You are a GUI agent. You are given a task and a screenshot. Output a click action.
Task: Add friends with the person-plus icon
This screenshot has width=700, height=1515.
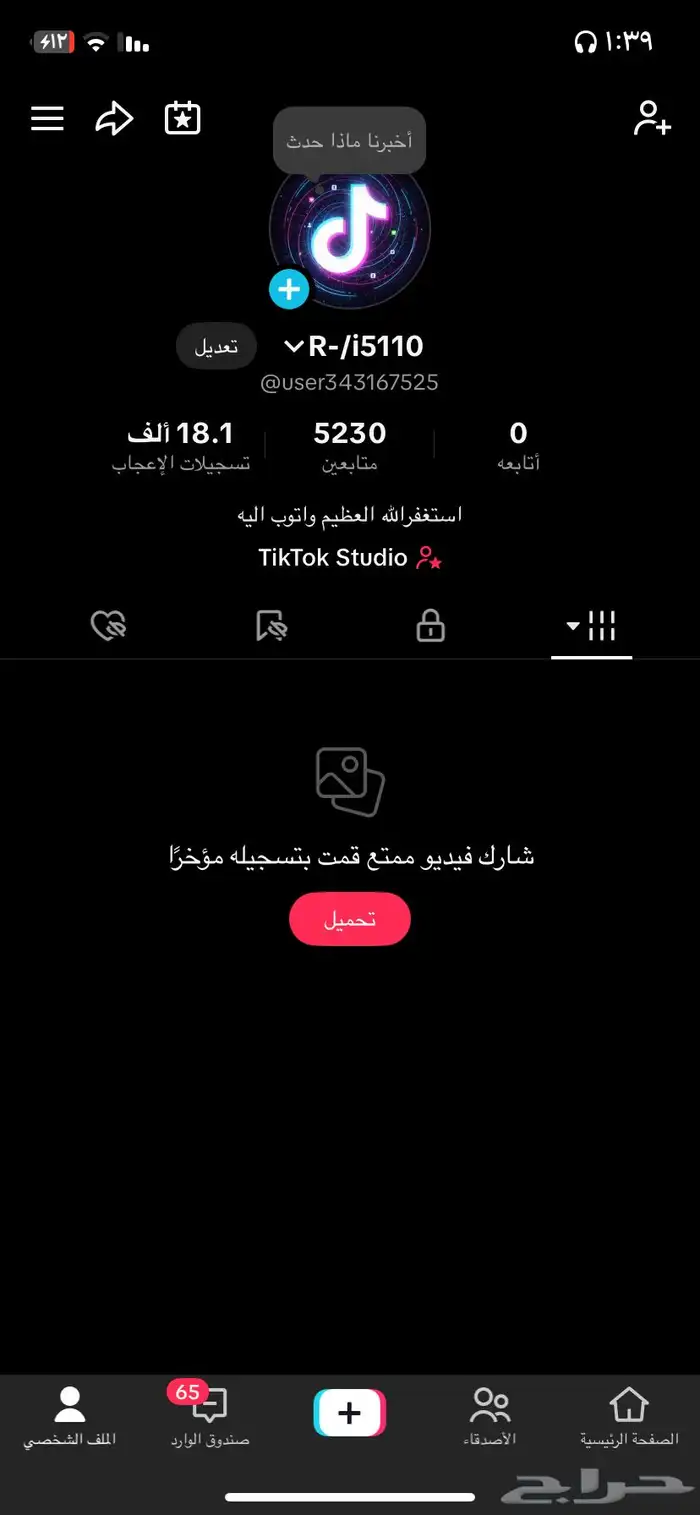tap(651, 119)
